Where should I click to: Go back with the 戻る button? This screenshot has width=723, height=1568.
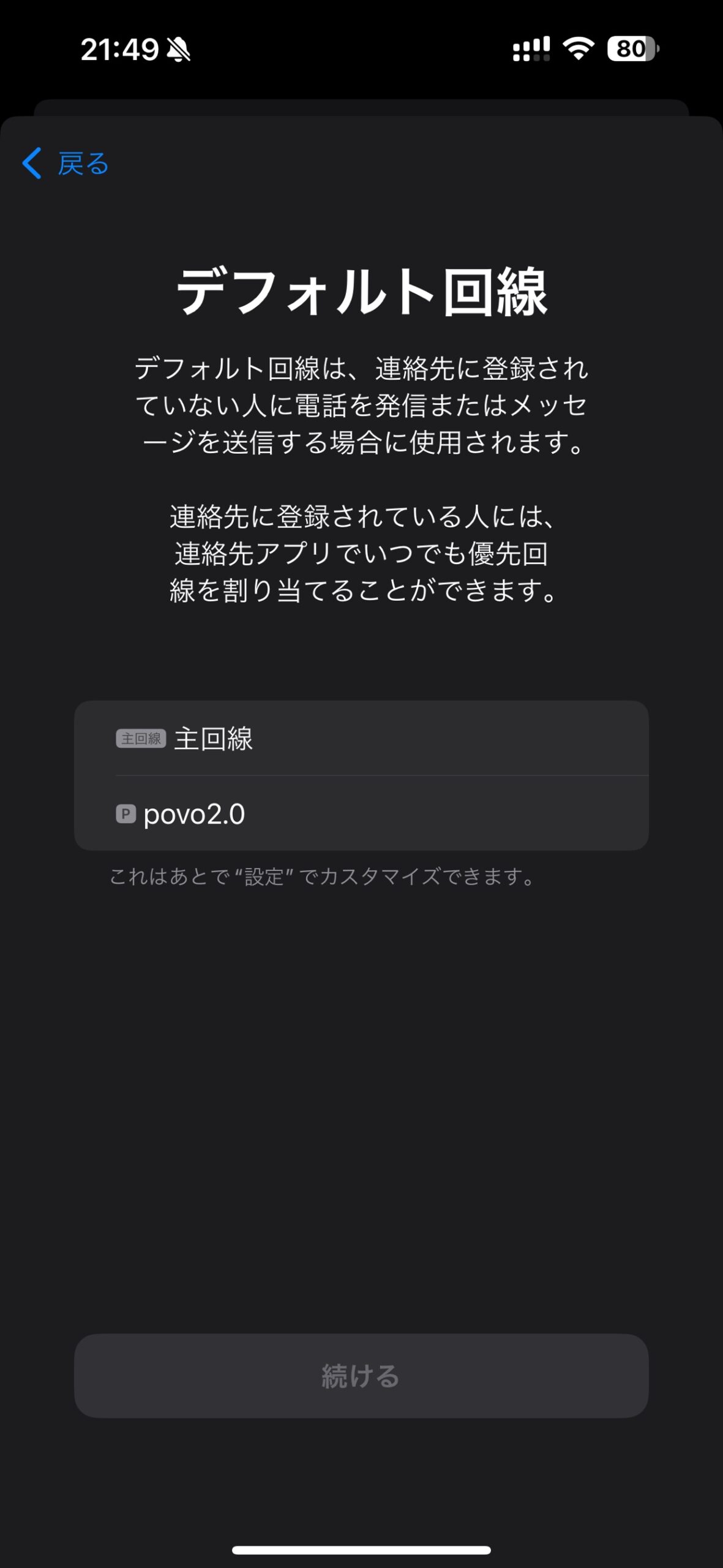(66, 164)
